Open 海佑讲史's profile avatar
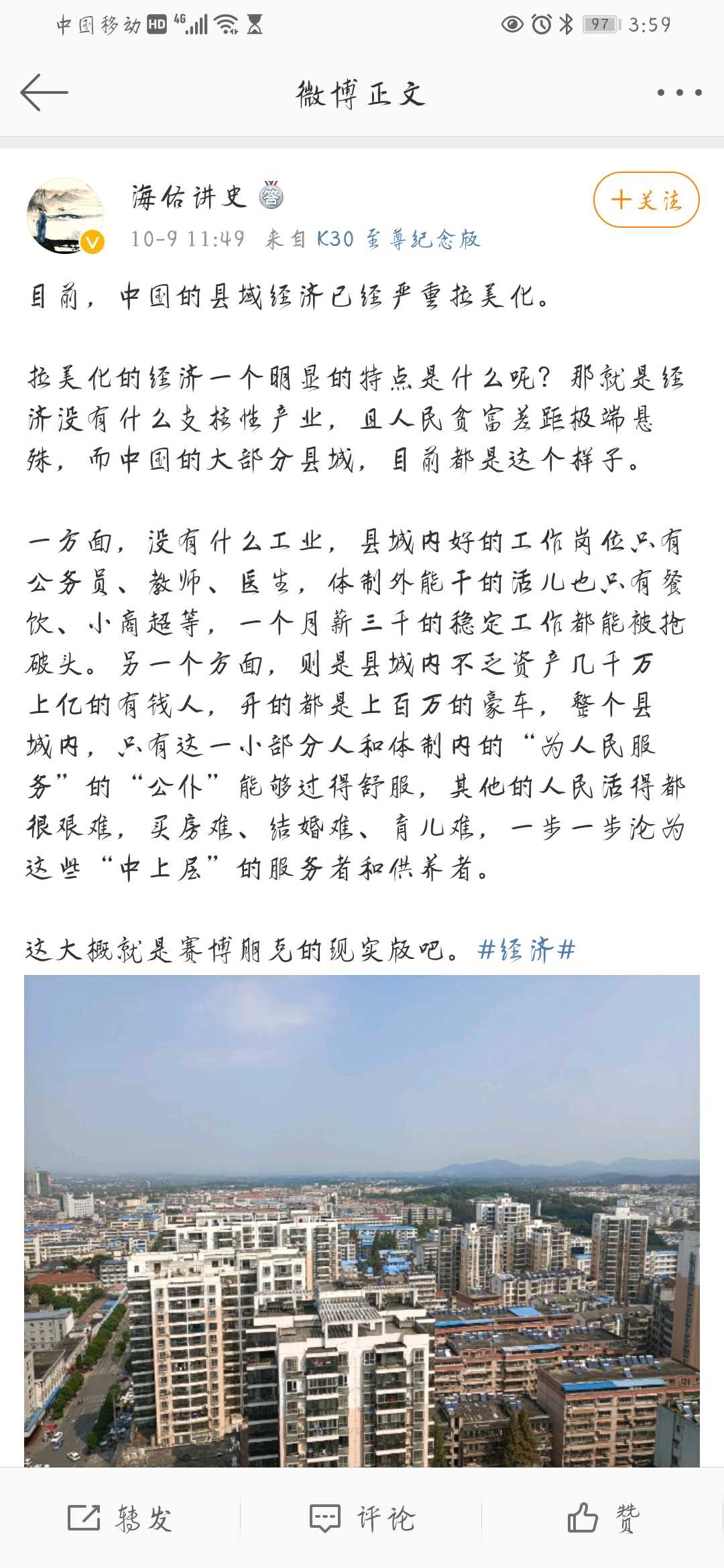The height and width of the screenshot is (1568, 724). point(65,216)
